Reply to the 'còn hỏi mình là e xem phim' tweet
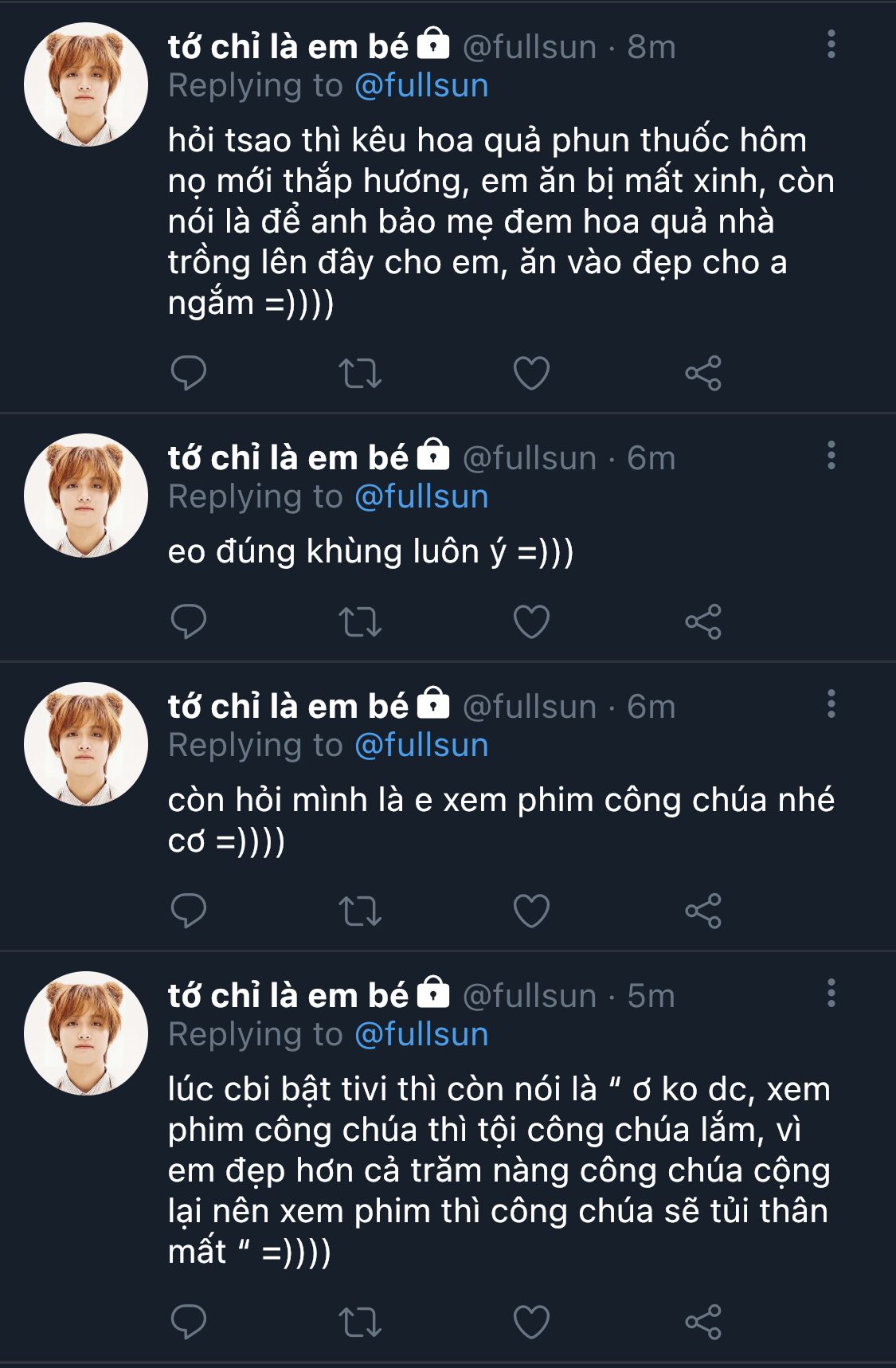The width and height of the screenshot is (896, 1368). pos(189,911)
